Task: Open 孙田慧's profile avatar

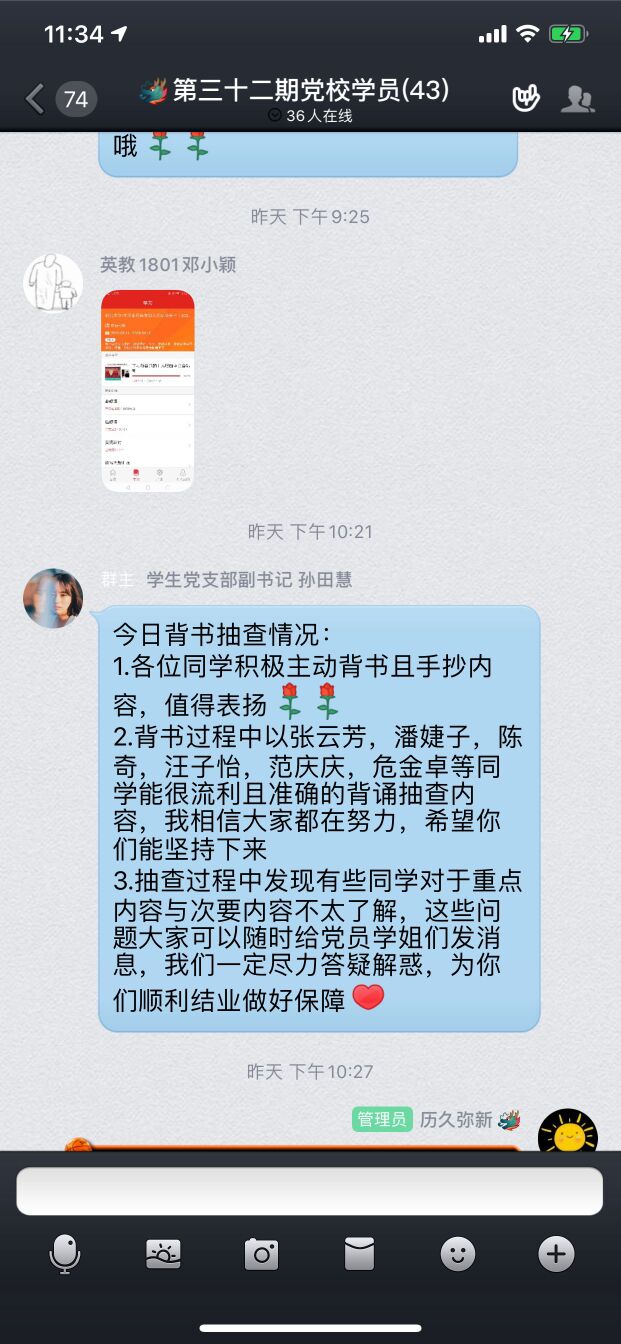Action: 53,598
